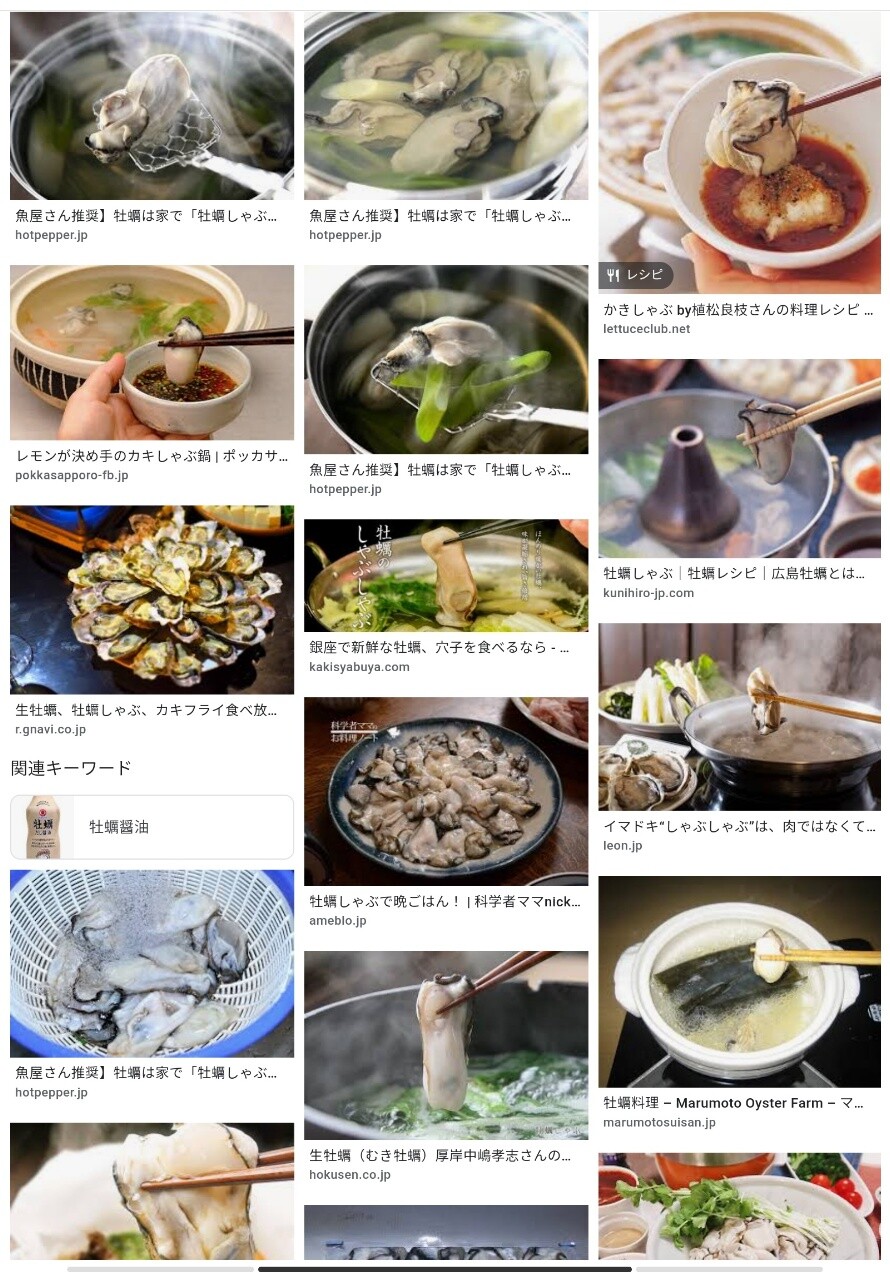Open hokusen.co.jp 生牡蠣 むき牡蠣 result
Screen dimensions: 890x1280
[446, 1045]
